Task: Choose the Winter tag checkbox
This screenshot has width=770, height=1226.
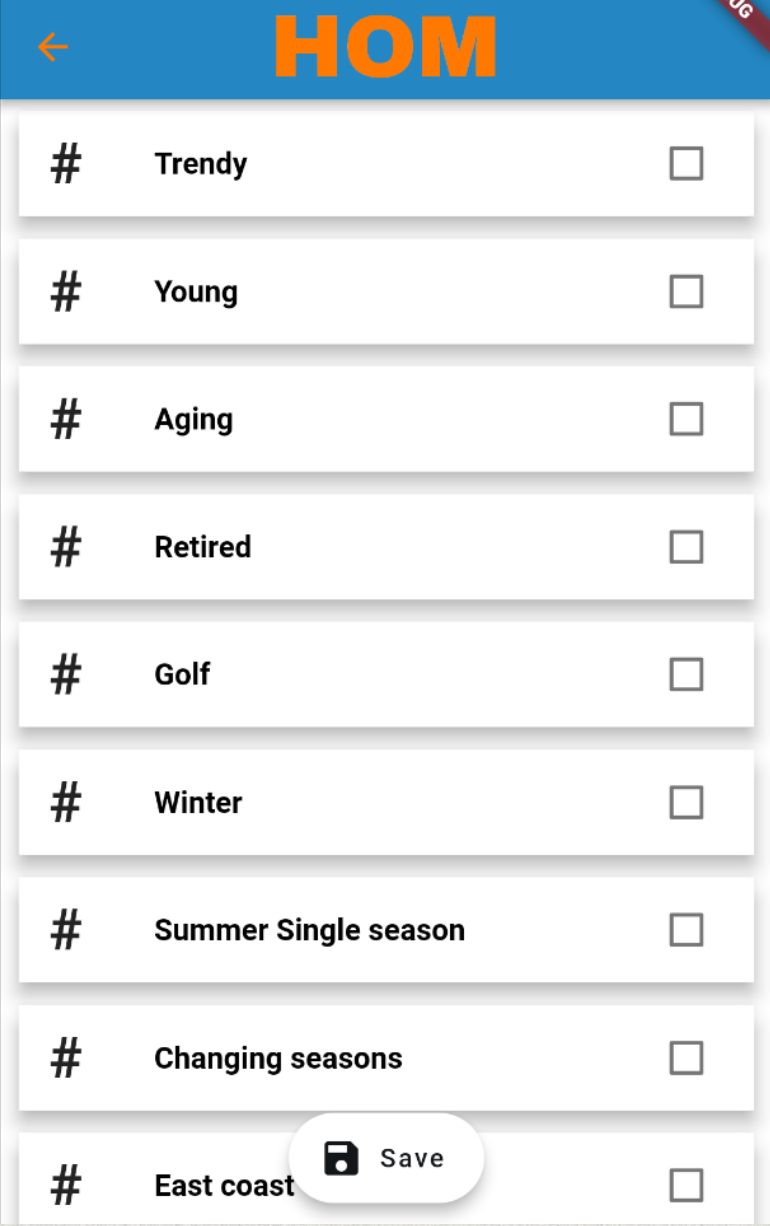Action: click(686, 802)
